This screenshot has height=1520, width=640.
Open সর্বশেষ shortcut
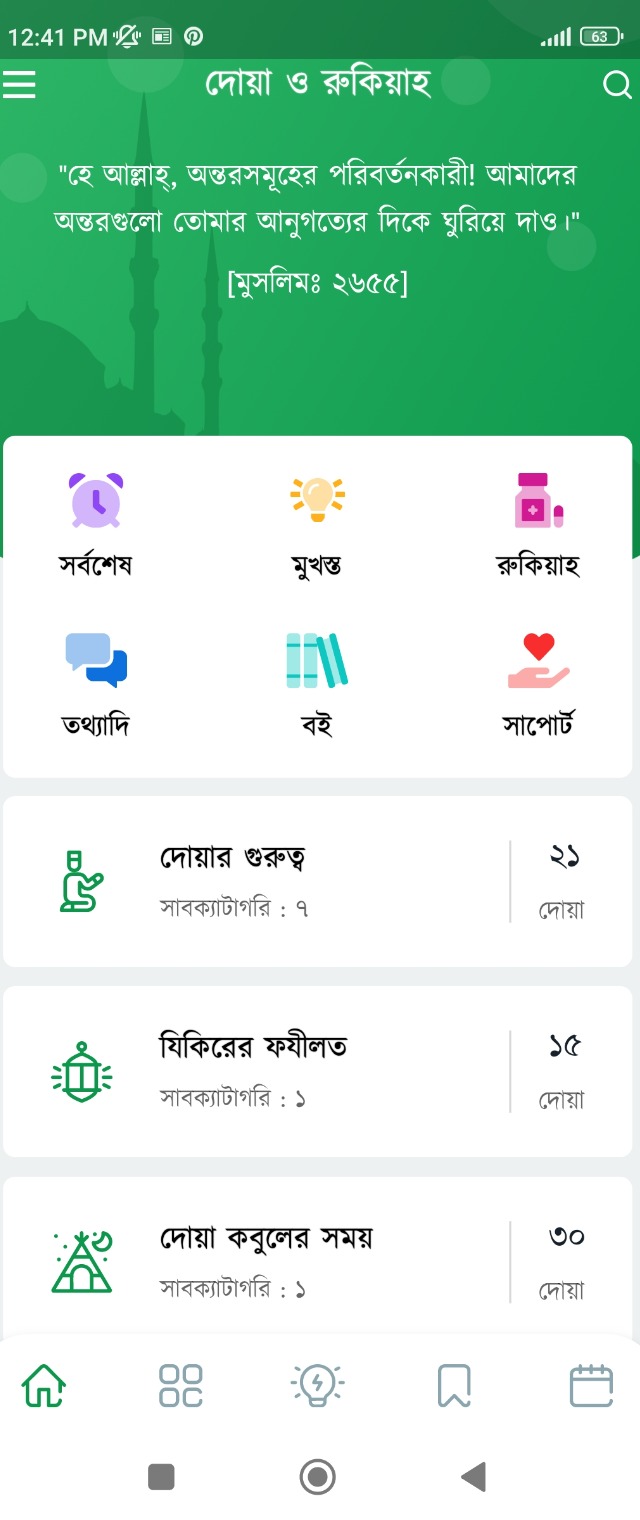click(x=96, y=522)
